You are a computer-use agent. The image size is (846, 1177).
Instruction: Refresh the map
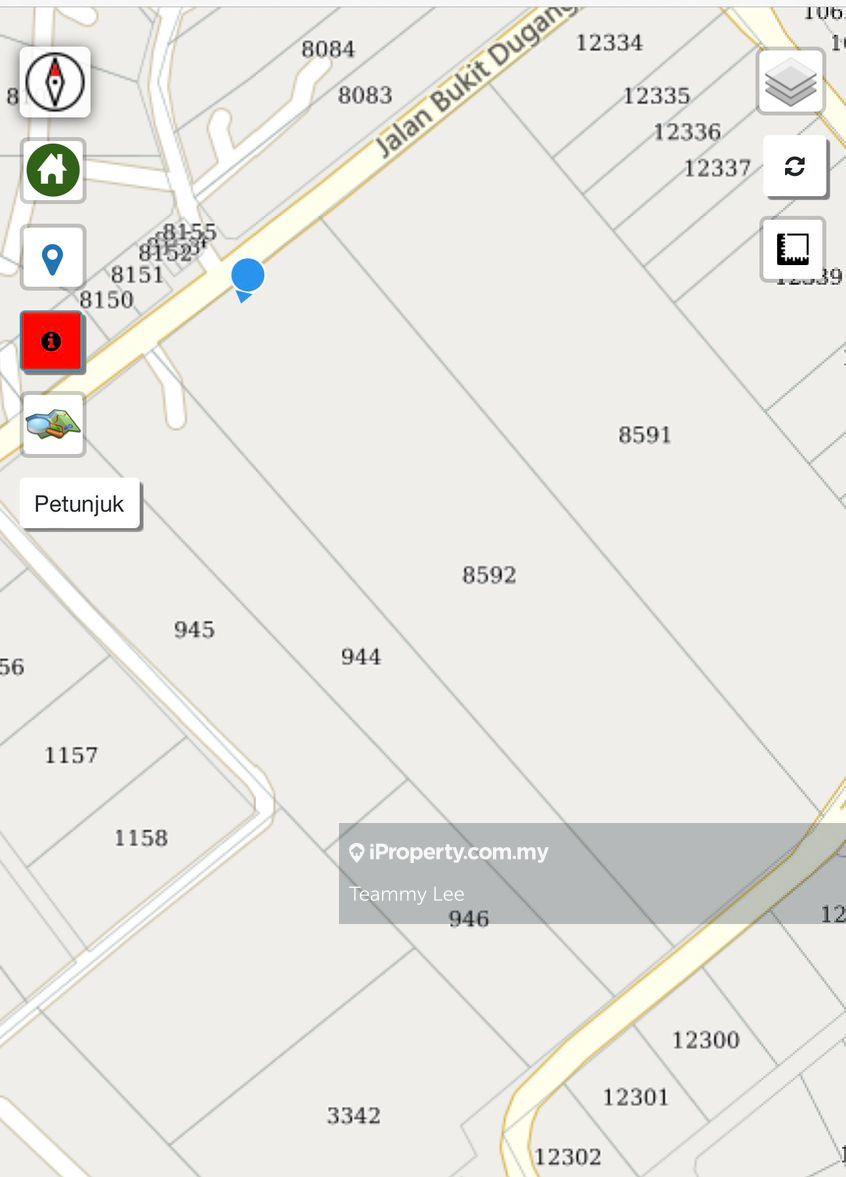(x=795, y=166)
